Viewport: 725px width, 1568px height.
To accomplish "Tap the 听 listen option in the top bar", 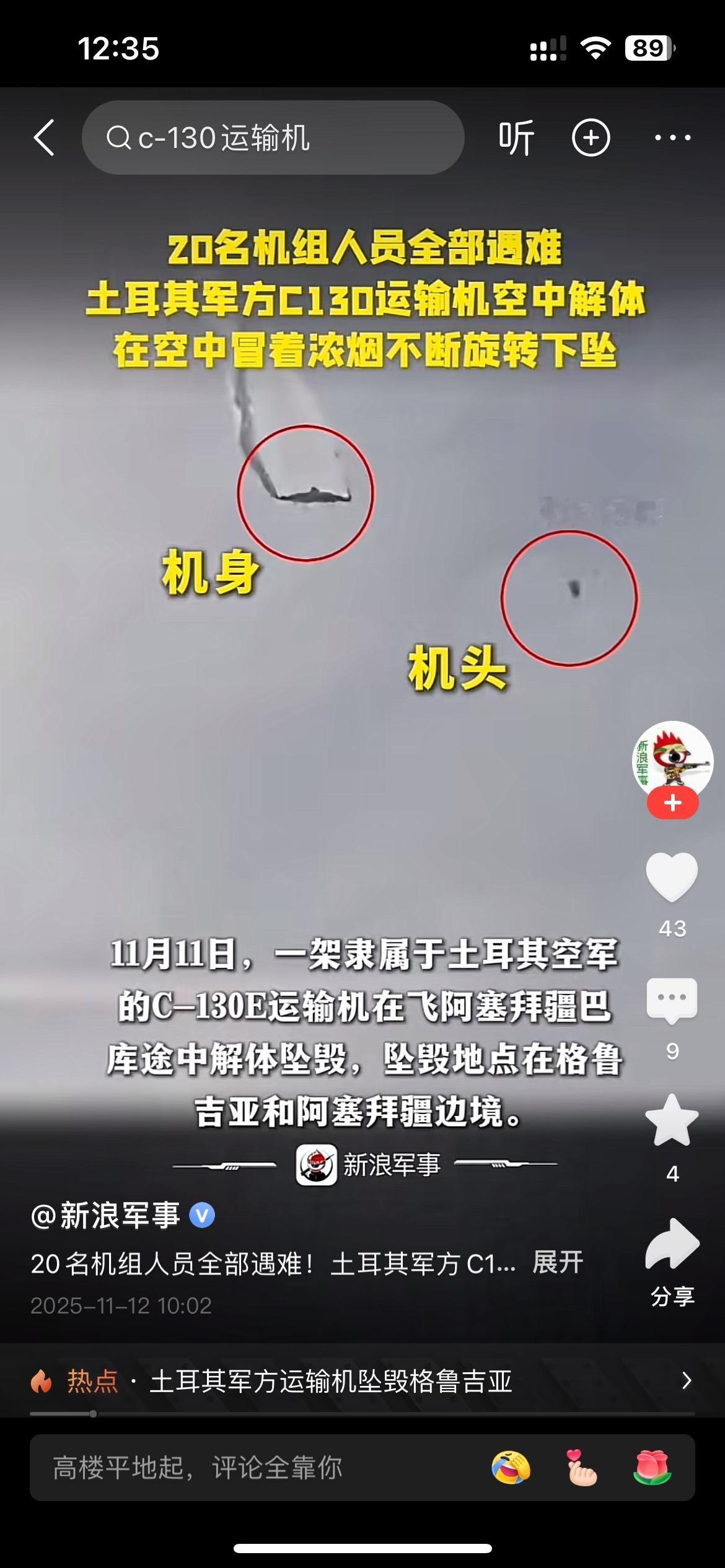I will [x=517, y=137].
